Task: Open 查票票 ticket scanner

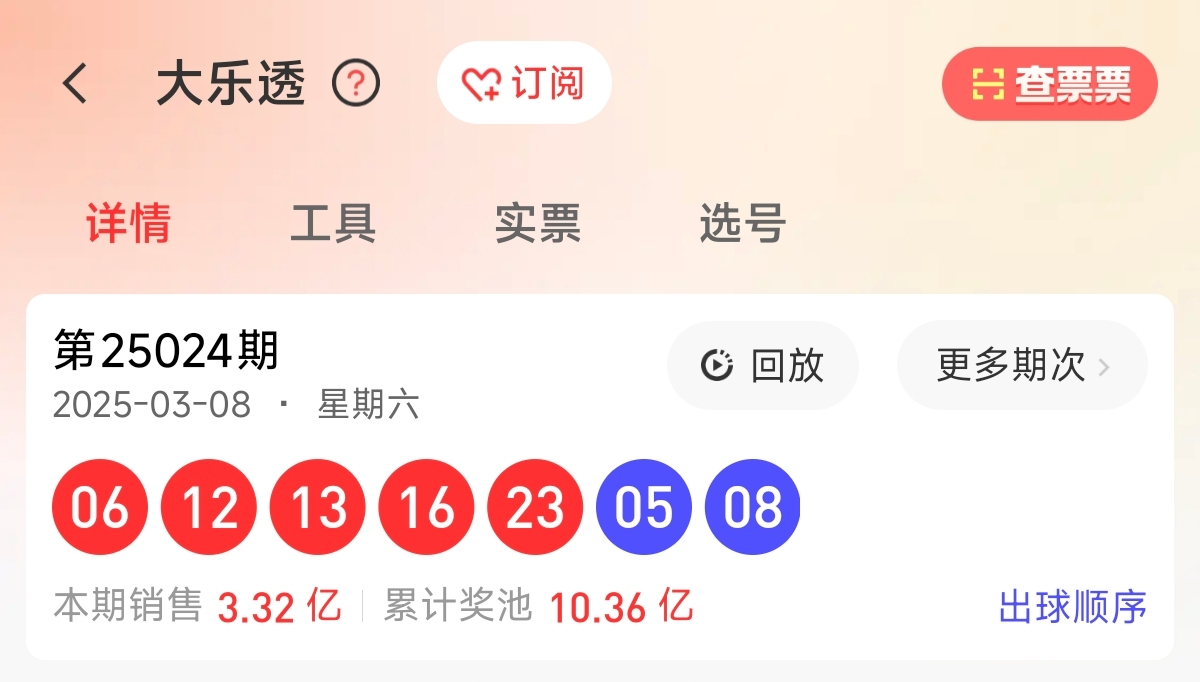Action: [1049, 85]
